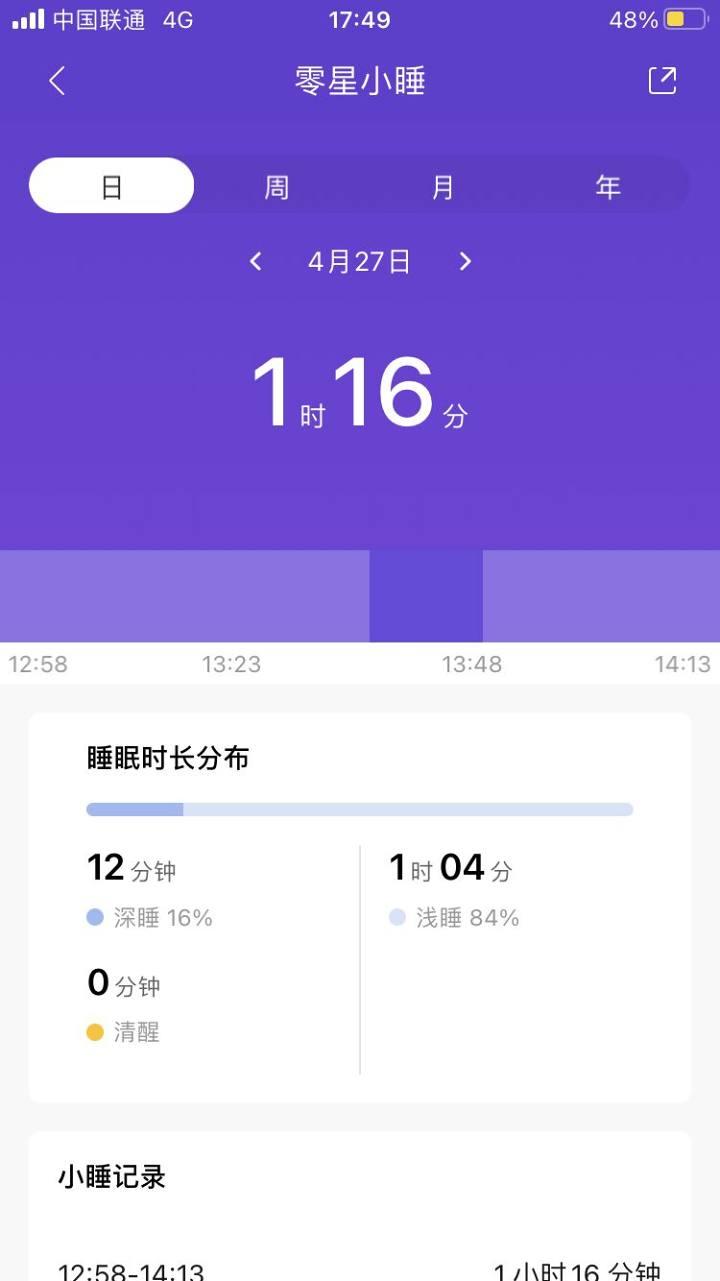Tap the yellow 清醒 legend dot
720x1281 pixels.
click(x=95, y=1032)
